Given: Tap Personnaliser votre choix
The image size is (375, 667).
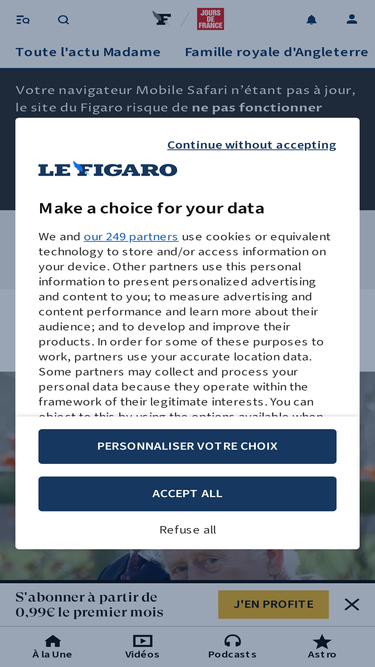Looking at the screenshot, I should click(188, 446).
